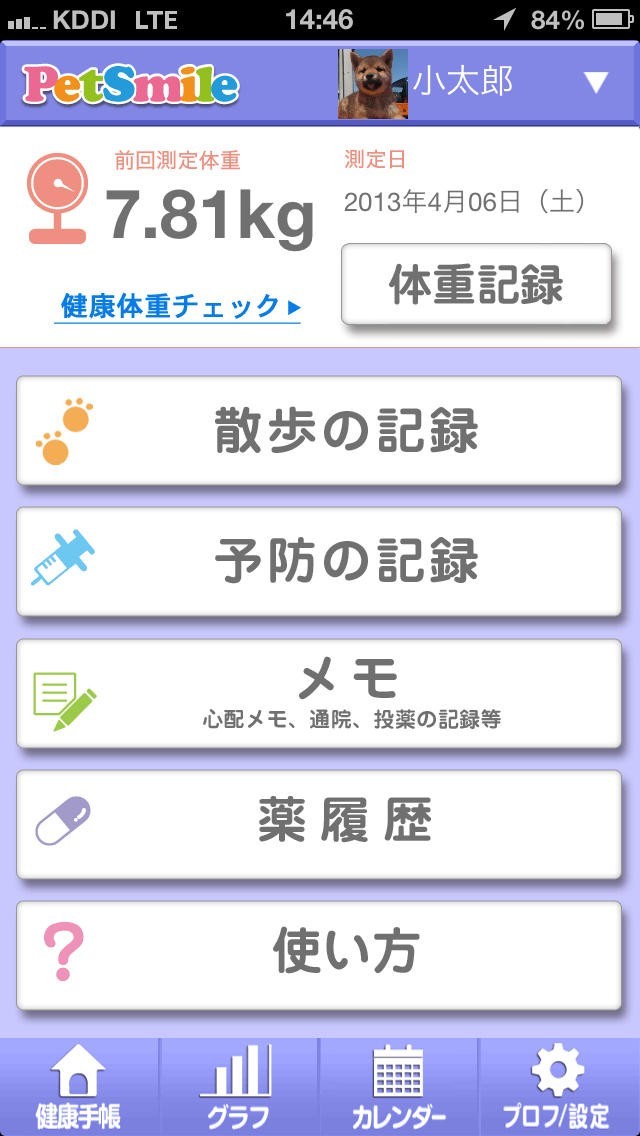Screen dimensions: 640x1136
Task: Switch to the グラフ tab
Action: pyautogui.click(x=239, y=1087)
